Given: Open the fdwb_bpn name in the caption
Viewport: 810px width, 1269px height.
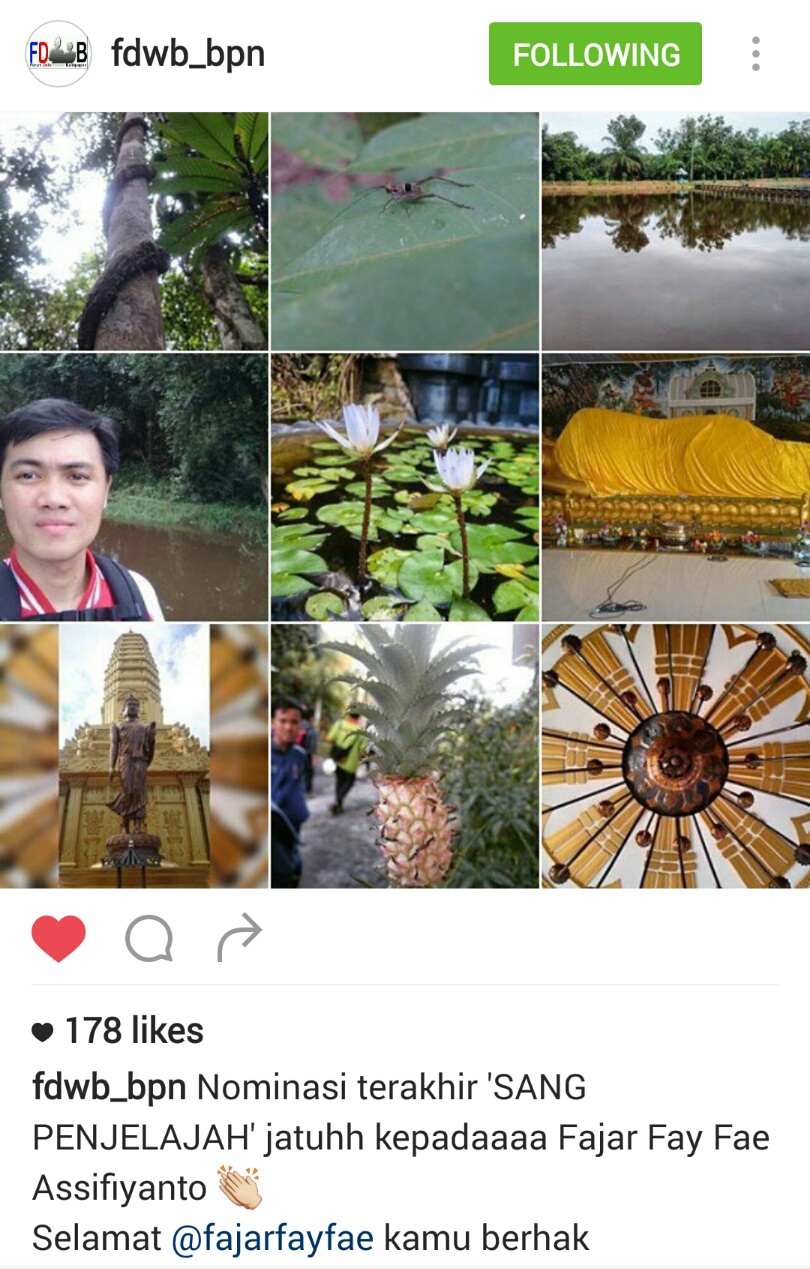Looking at the screenshot, I should tap(109, 1086).
